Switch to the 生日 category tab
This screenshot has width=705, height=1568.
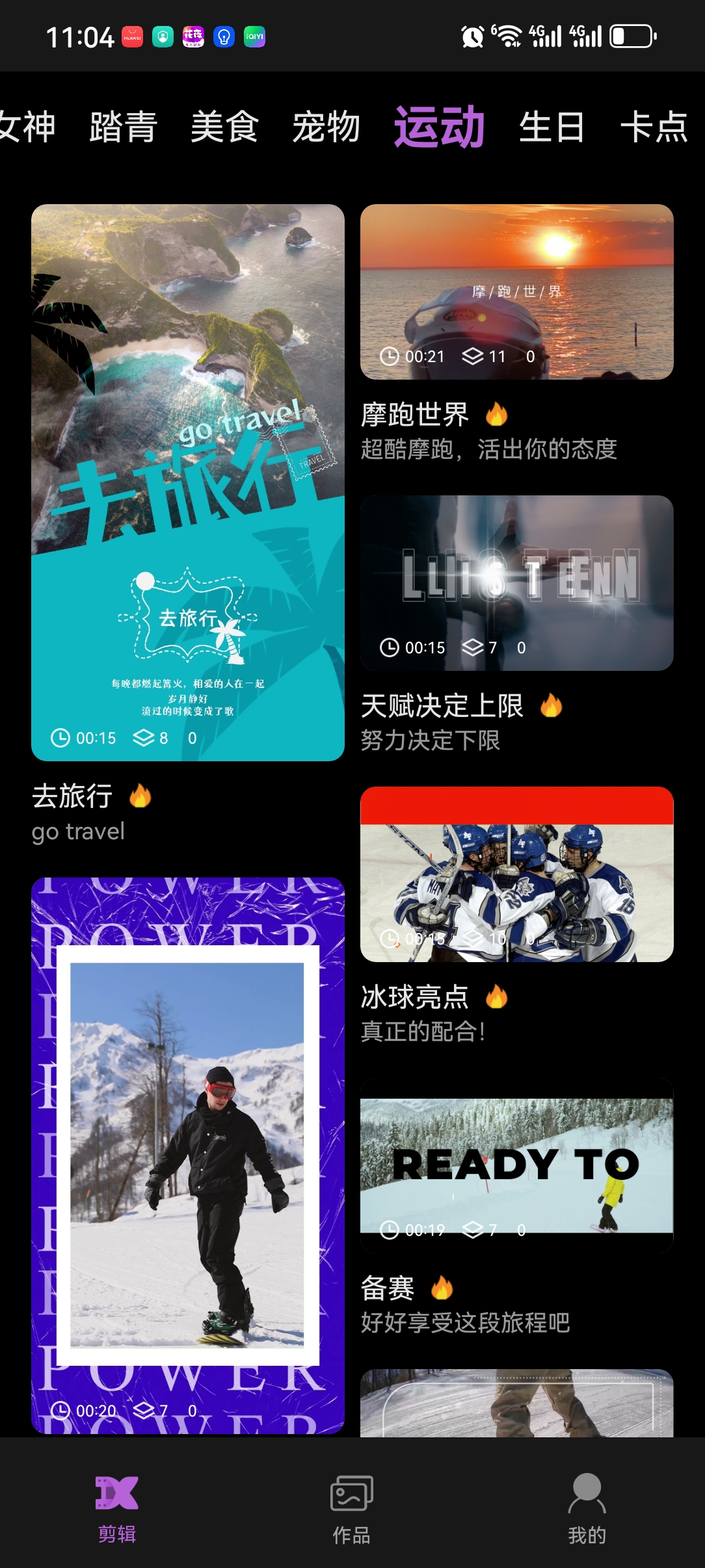point(551,127)
